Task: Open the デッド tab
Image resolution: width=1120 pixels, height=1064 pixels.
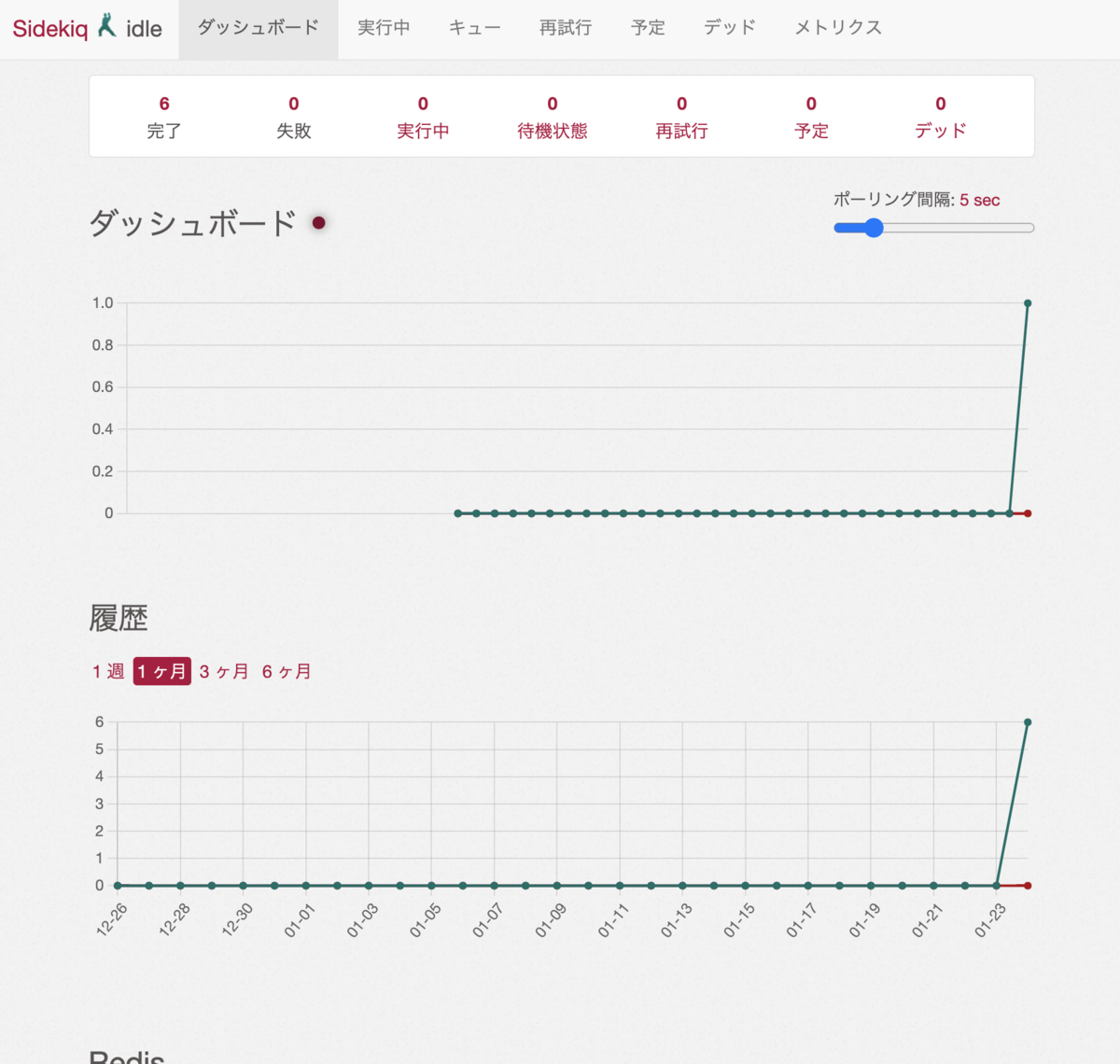Action: coord(729,28)
